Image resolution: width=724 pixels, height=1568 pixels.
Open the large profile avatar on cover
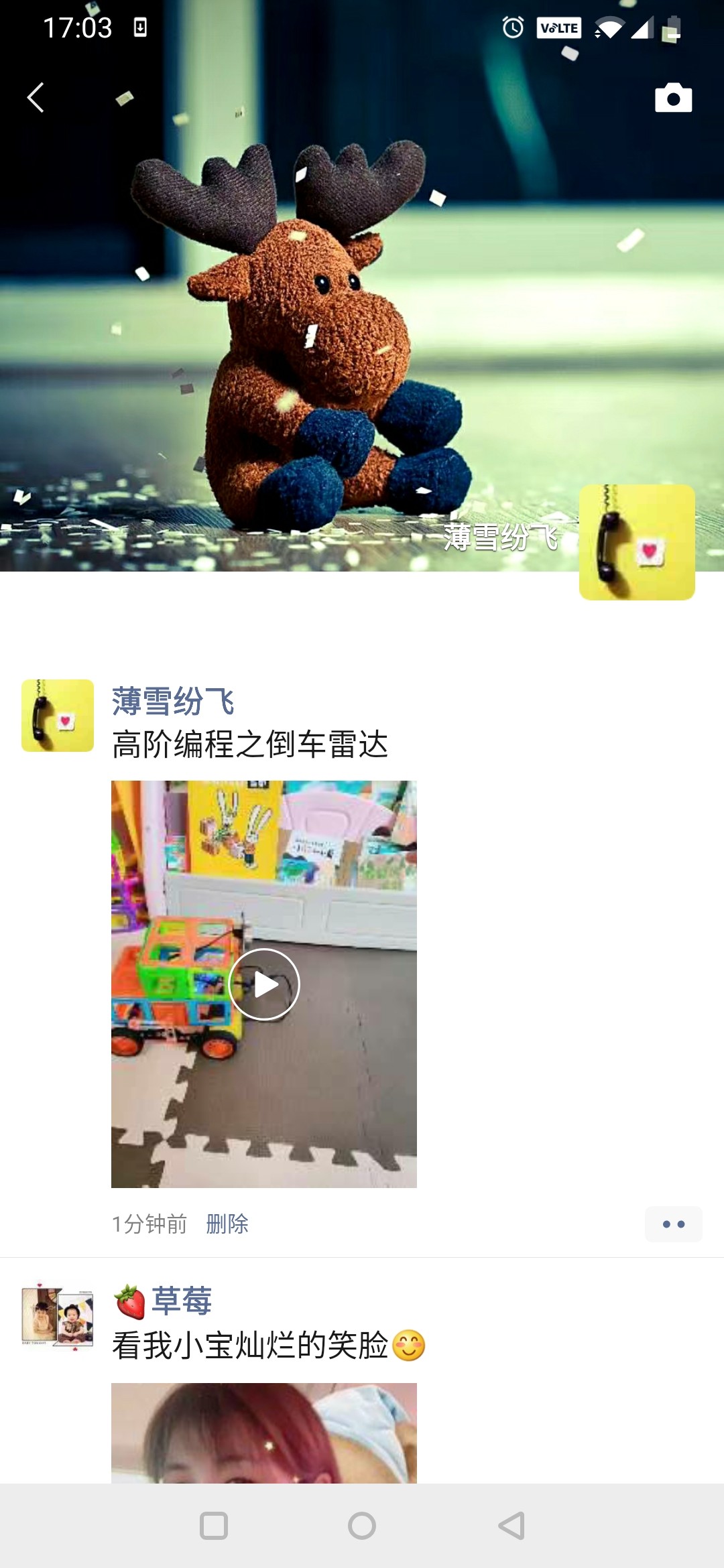pos(637,542)
